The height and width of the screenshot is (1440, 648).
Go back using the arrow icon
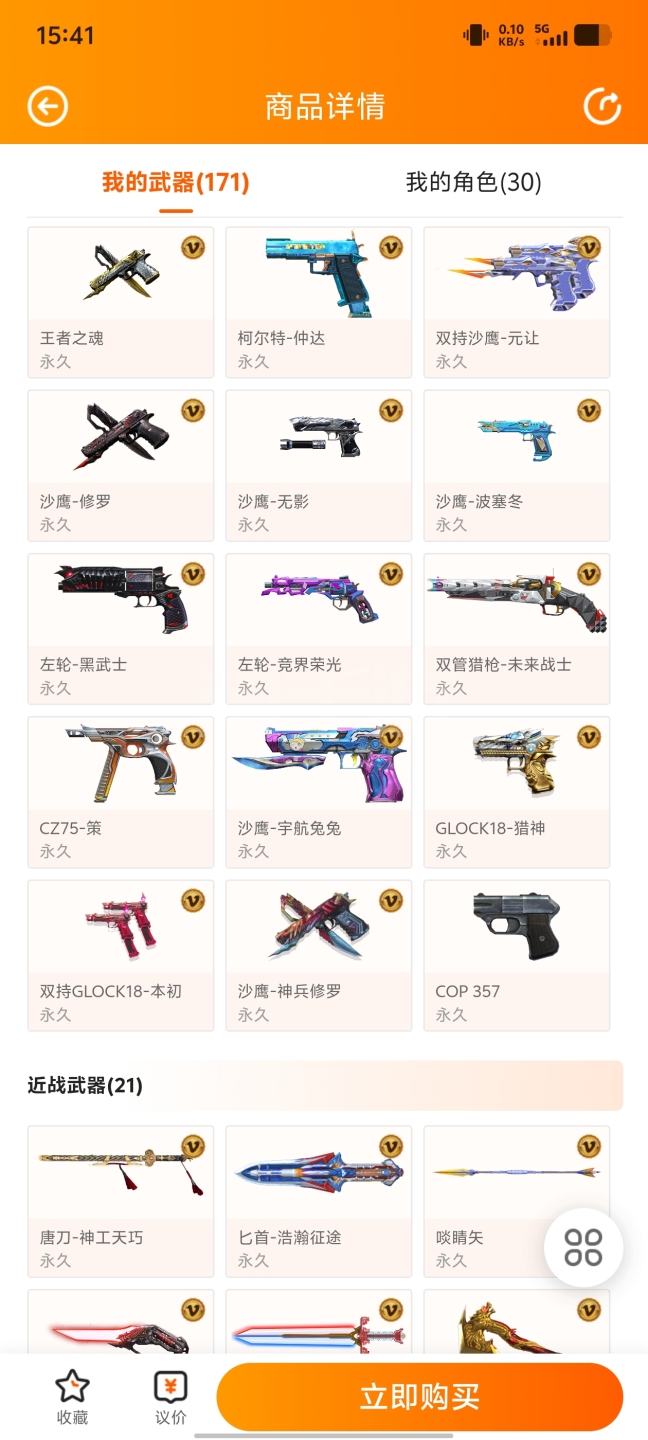pos(48,106)
